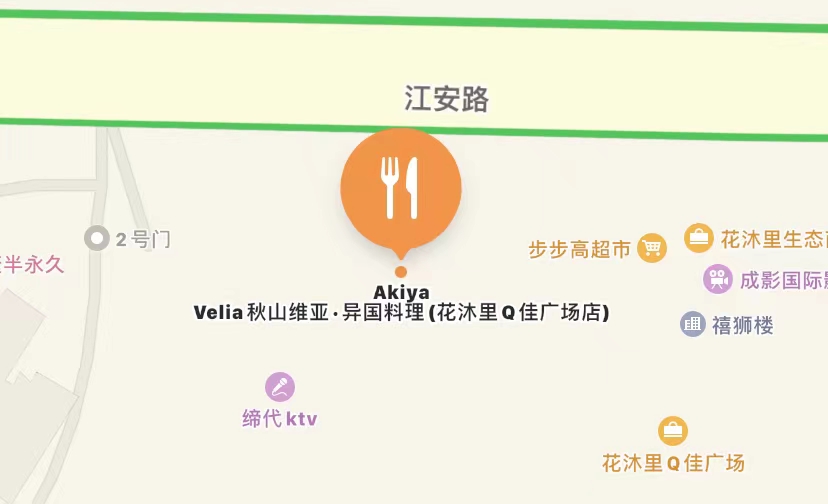The width and height of the screenshot is (828, 504).
Task: Select the 花沐里生态 shopping marker
Action: 699,238
